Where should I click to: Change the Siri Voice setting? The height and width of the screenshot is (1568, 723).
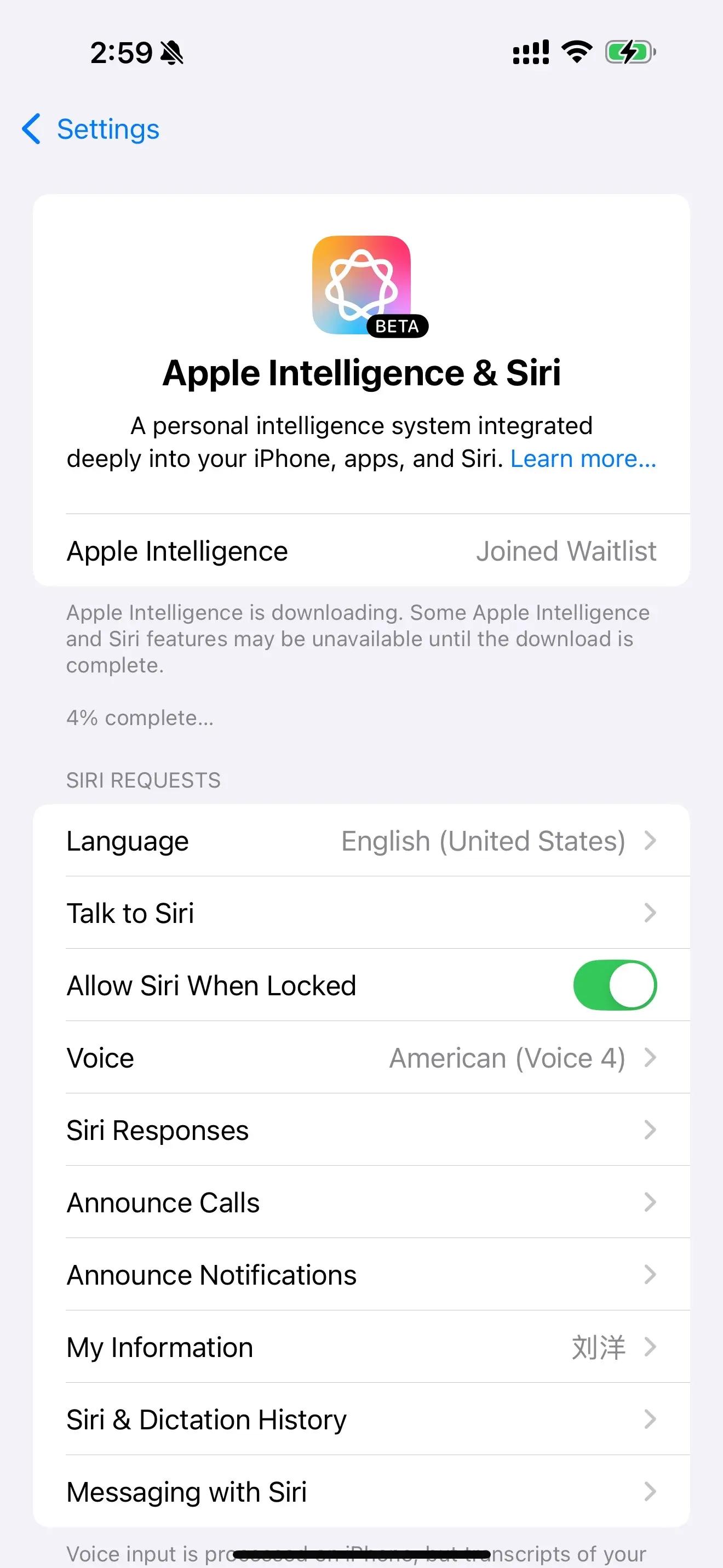[361, 1058]
